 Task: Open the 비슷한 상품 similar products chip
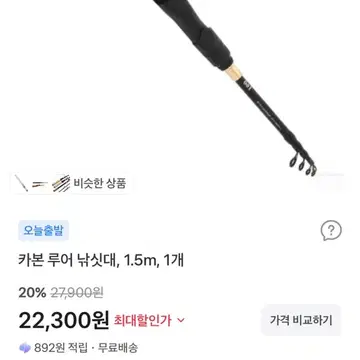pyautogui.click(x=71, y=183)
